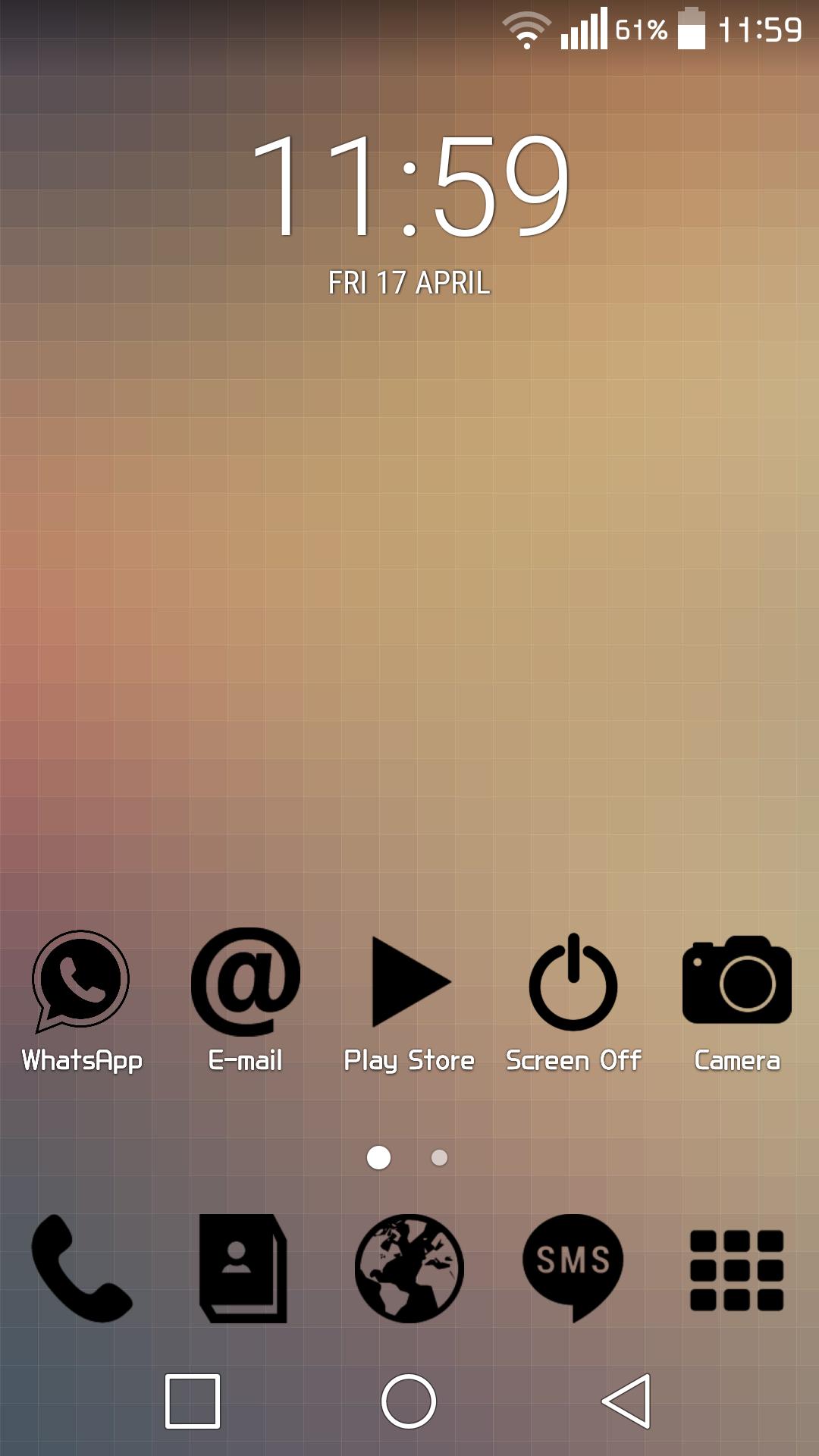Select the second home screen page dot
The image size is (819, 1456).
click(438, 1158)
